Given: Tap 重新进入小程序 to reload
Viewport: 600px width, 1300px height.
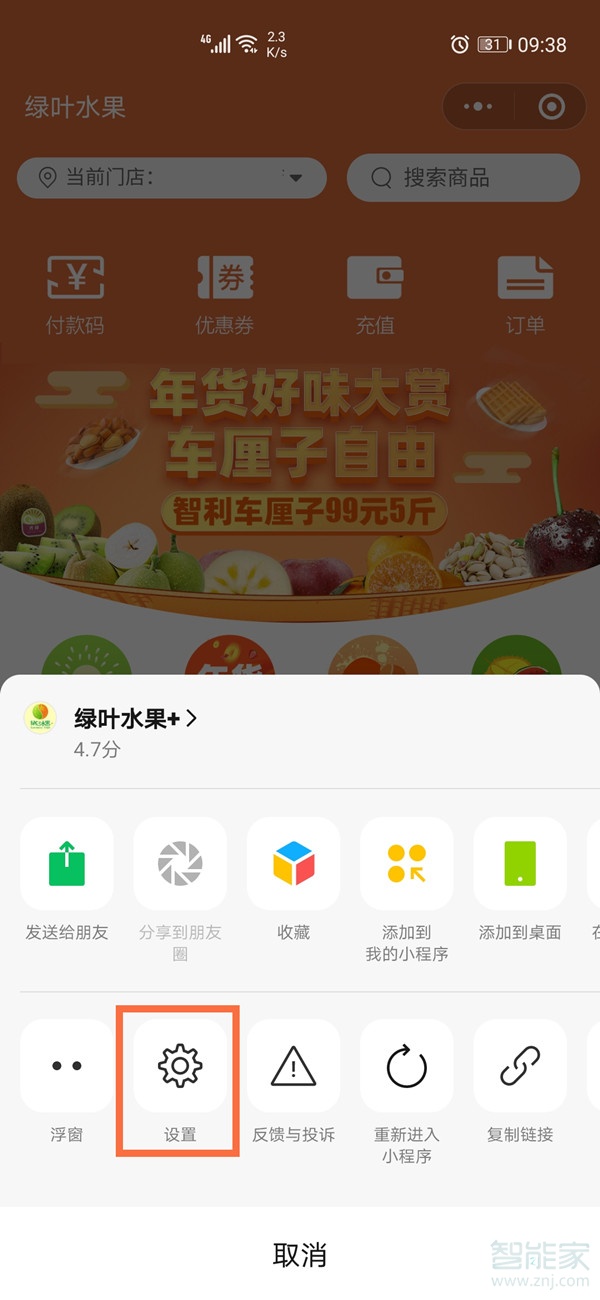Looking at the screenshot, I should click(406, 1066).
